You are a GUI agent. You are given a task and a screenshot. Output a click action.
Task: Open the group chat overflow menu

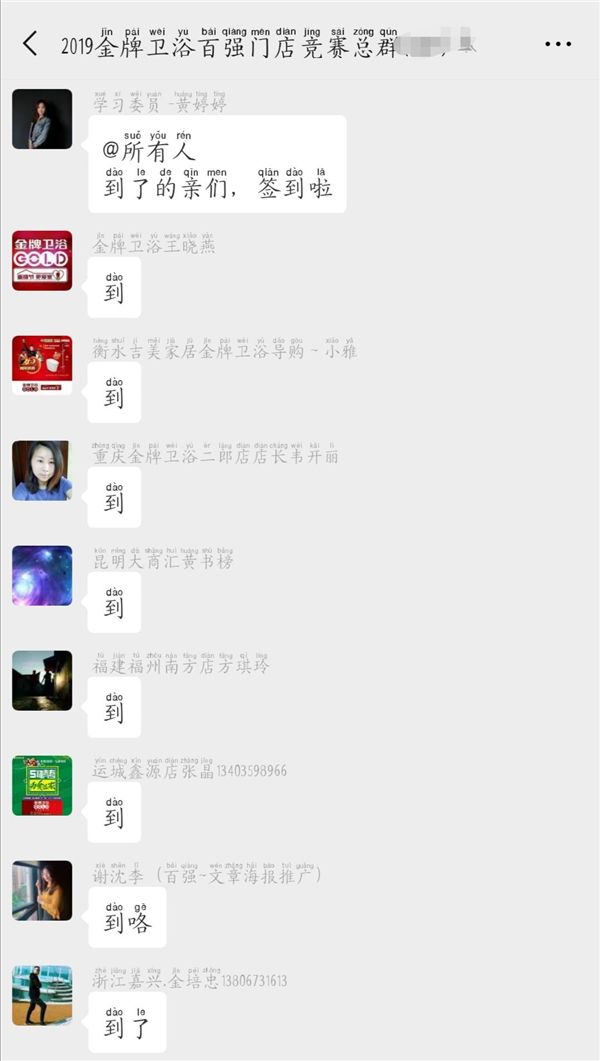(x=558, y=44)
